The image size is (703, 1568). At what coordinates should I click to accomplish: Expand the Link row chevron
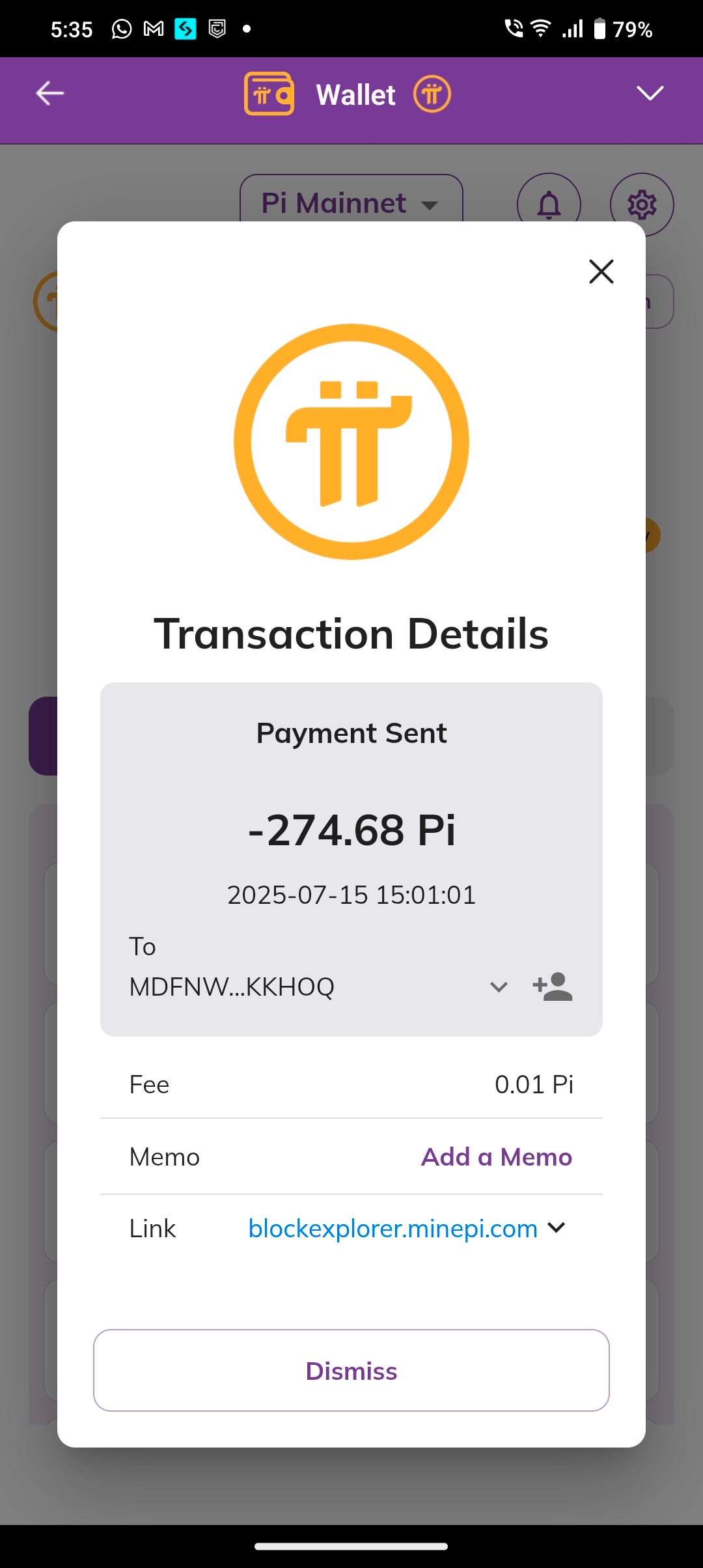pyautogui.click(x=555, y=1228)
